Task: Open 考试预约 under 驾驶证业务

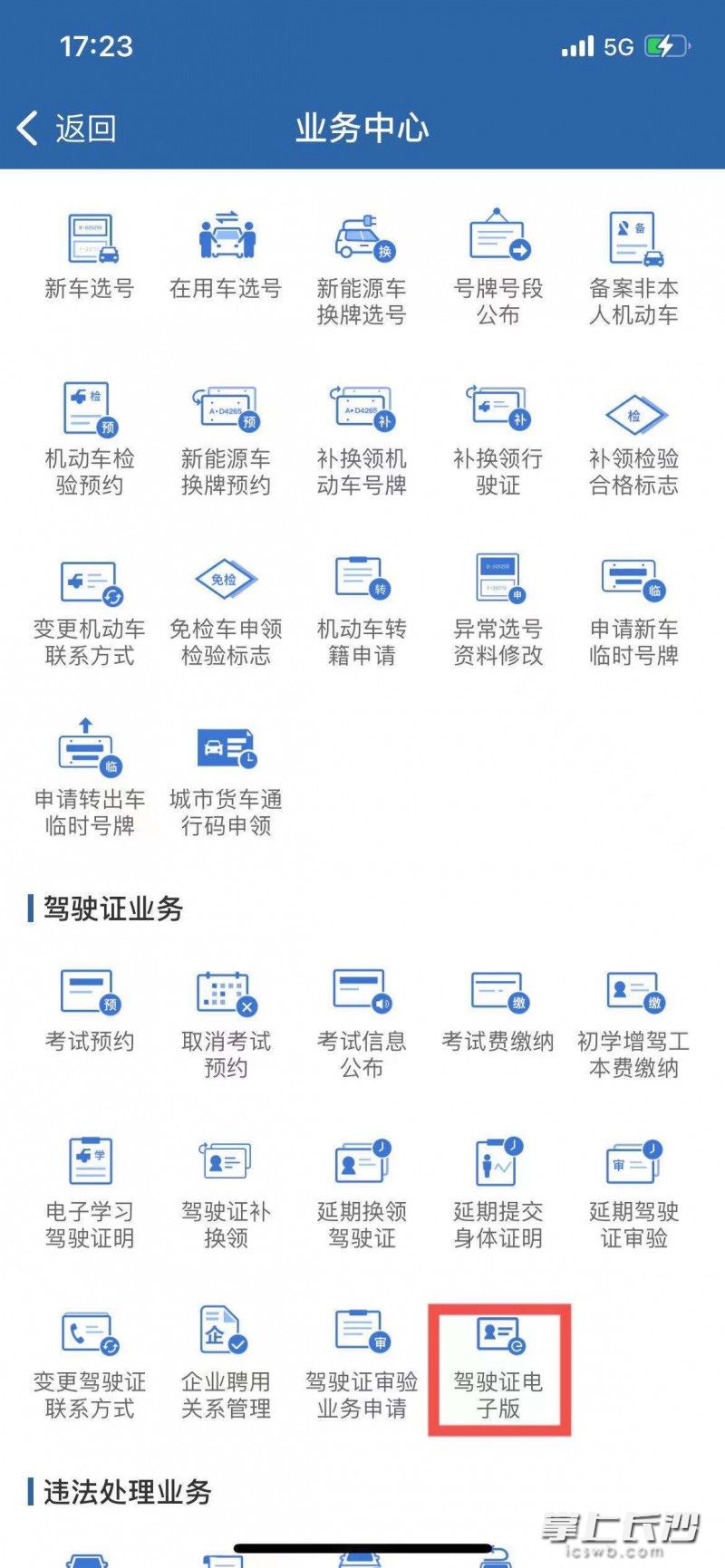Action: 90,1009
